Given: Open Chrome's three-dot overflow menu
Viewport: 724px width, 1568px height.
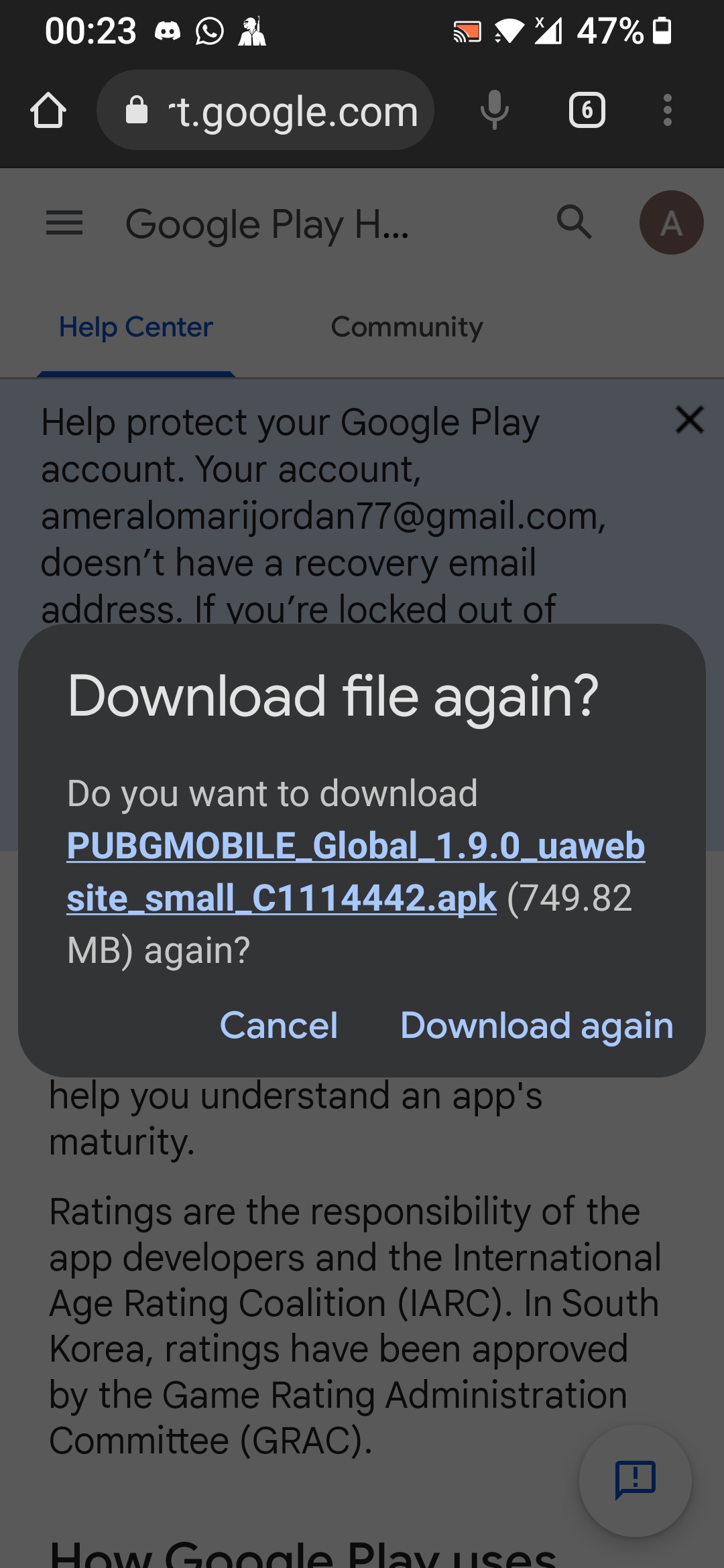Looking at the screenshot, I should pyautogui.click(x=668, y=110).
